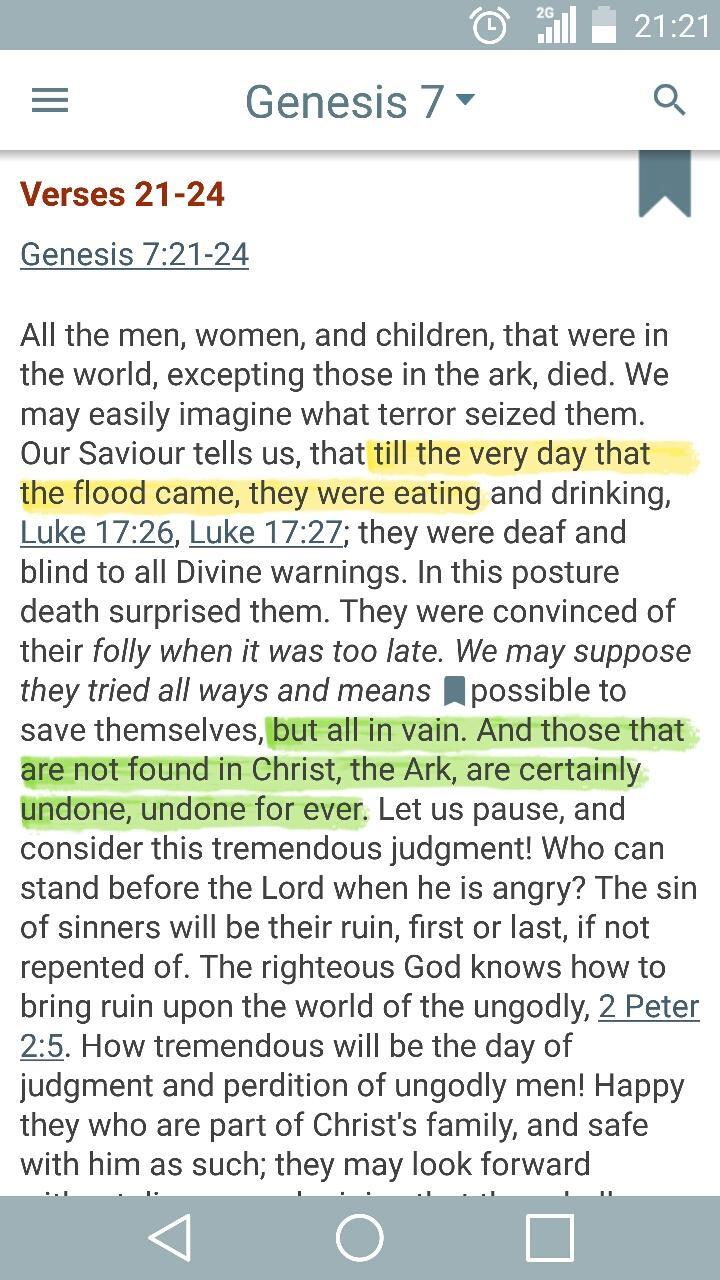
Task: Open the 2 Peter 2:5 reference link
Action: pos(648,1006)
